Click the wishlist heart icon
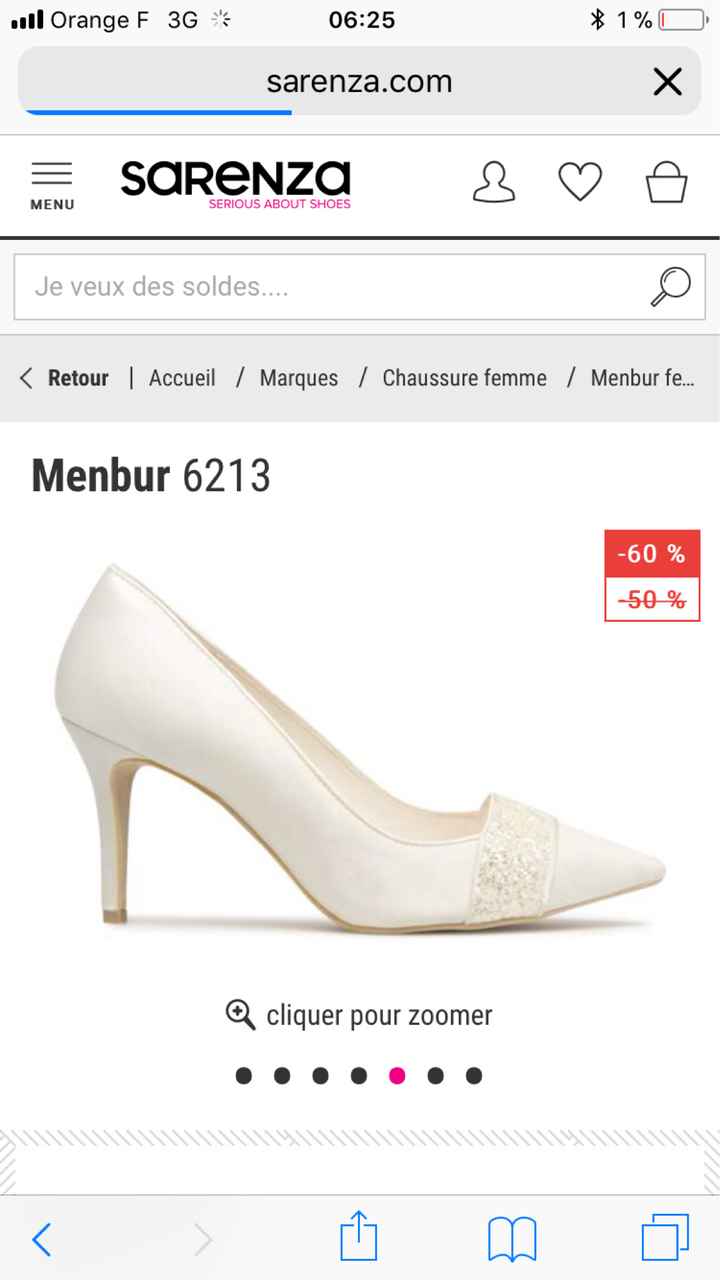 pos(580,182)
